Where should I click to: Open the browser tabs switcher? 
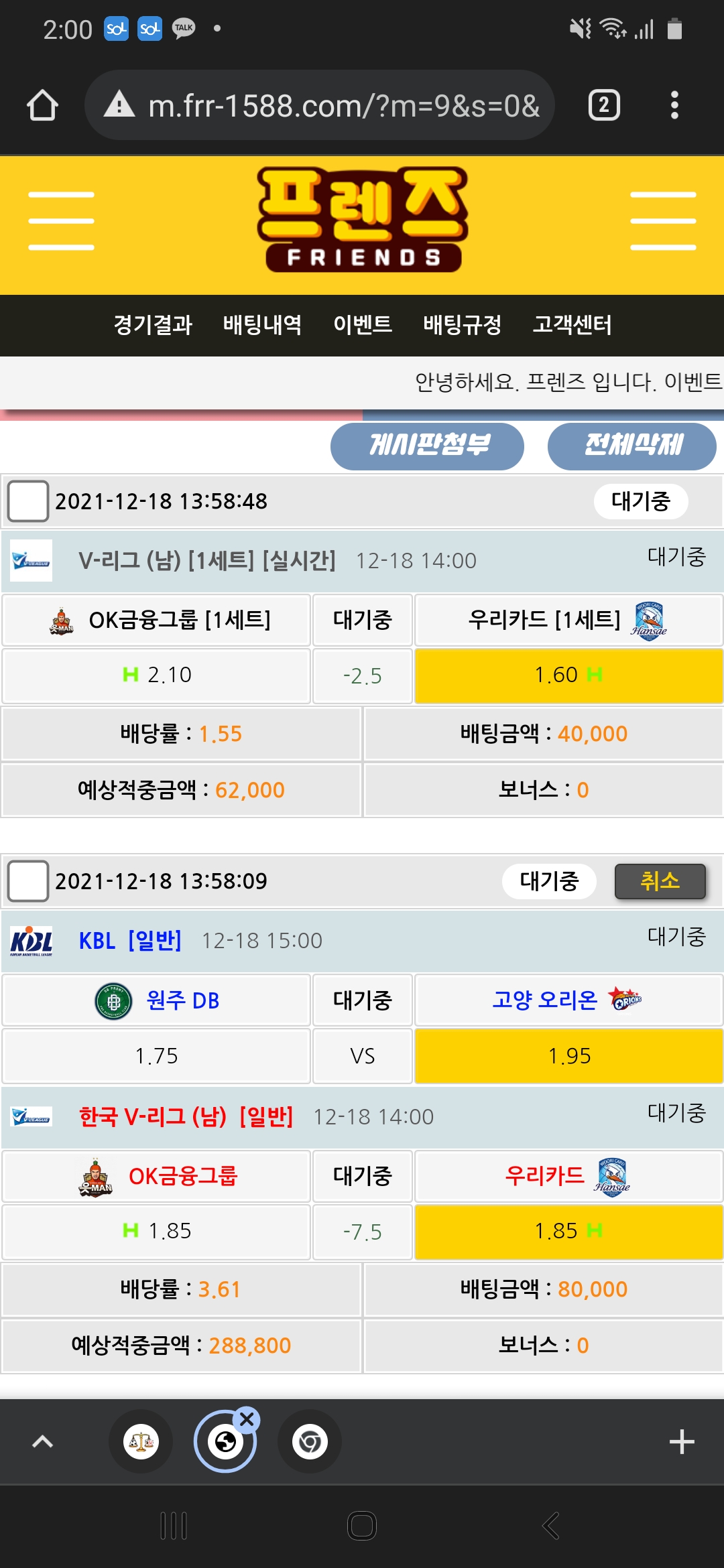(603, 105)
